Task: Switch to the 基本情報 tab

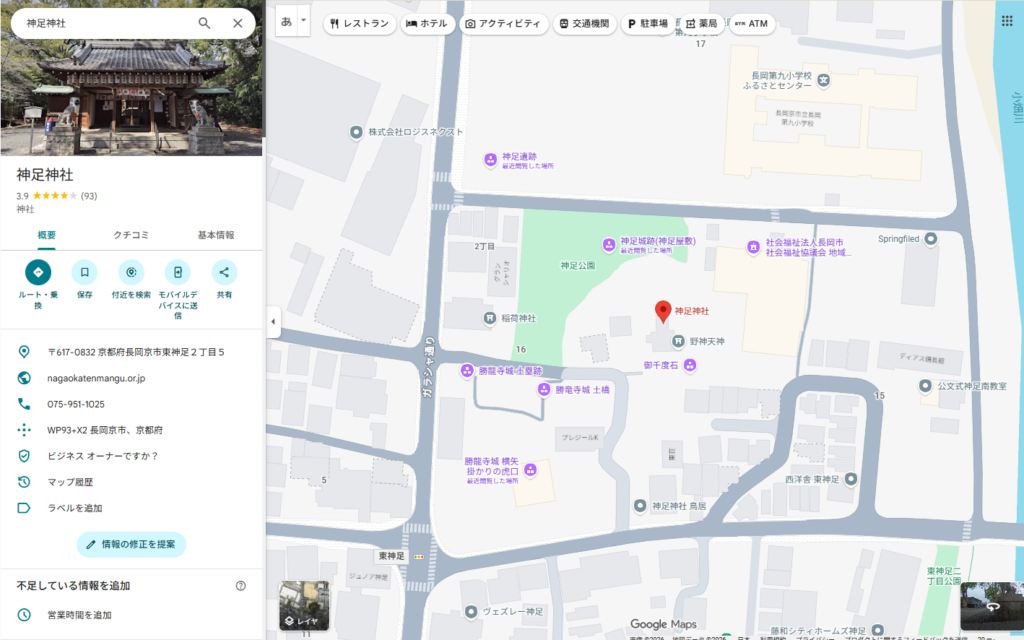Action: coord(216,235)
